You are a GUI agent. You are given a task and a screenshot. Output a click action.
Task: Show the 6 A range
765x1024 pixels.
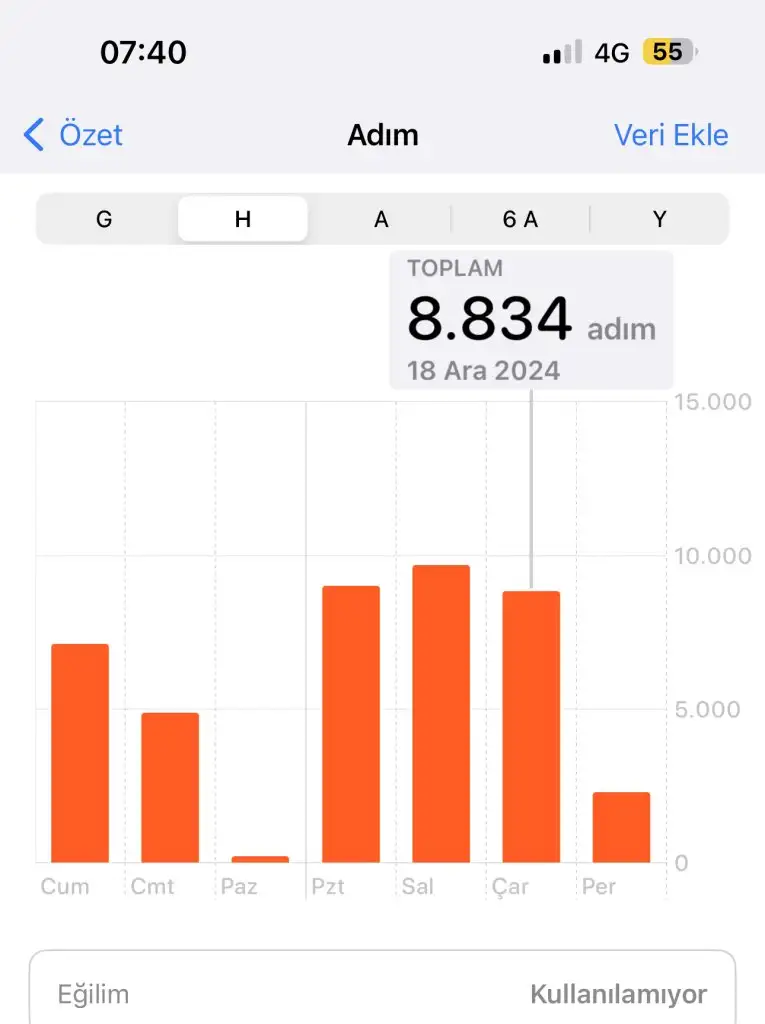(x=520, y=219)
